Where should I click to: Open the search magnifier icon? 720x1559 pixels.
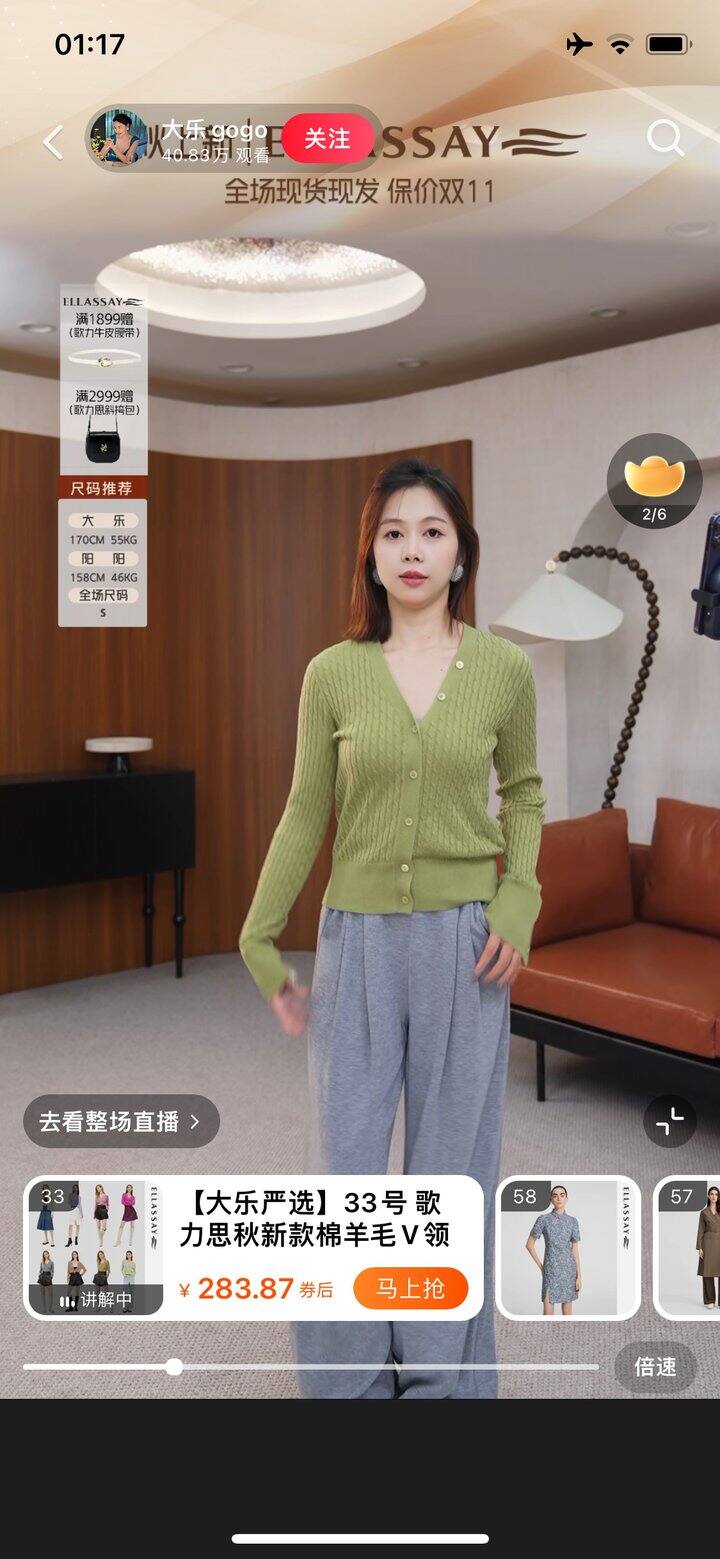[x=665, y=138]
